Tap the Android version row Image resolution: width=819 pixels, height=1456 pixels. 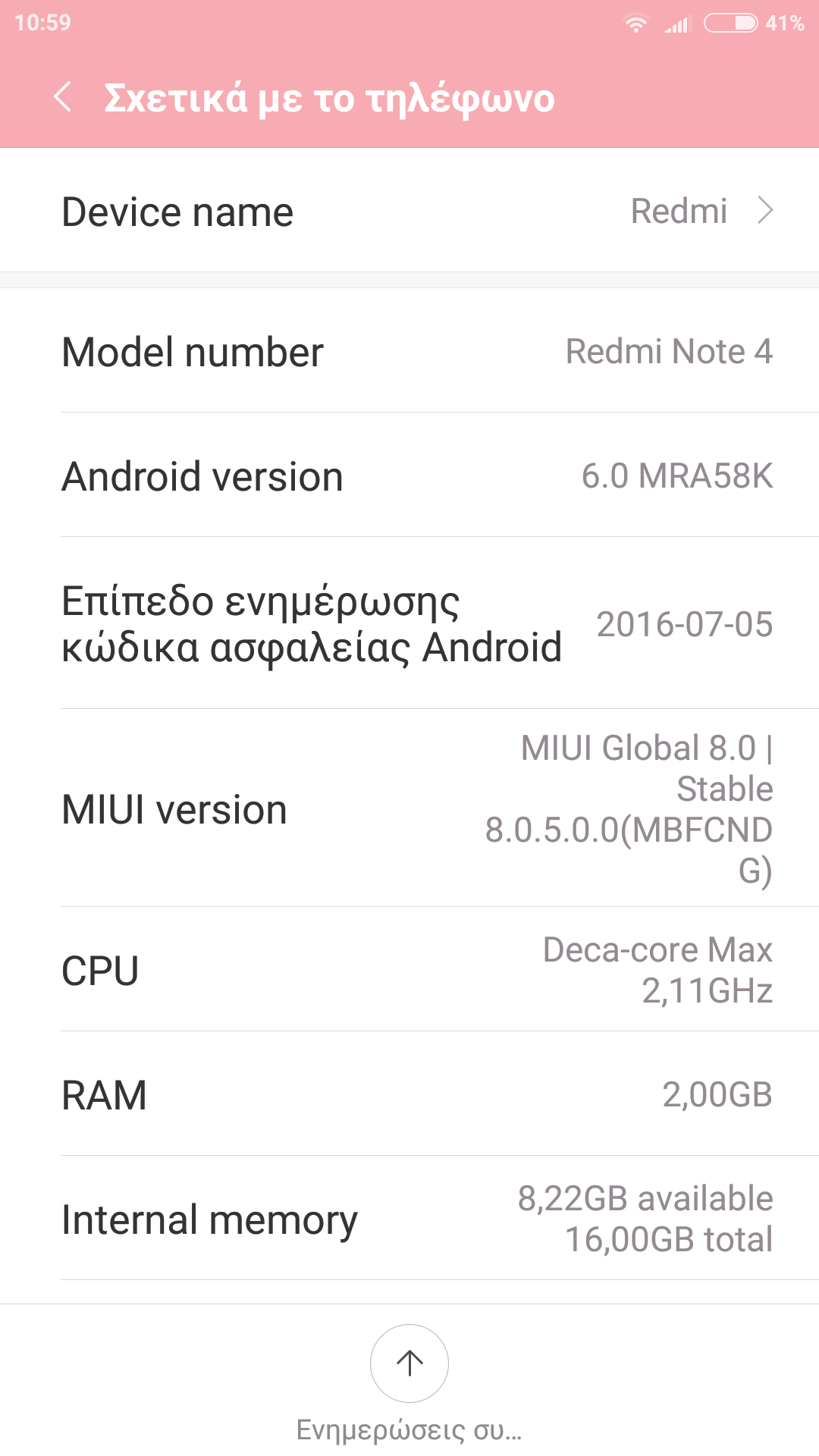coord(409,476)
